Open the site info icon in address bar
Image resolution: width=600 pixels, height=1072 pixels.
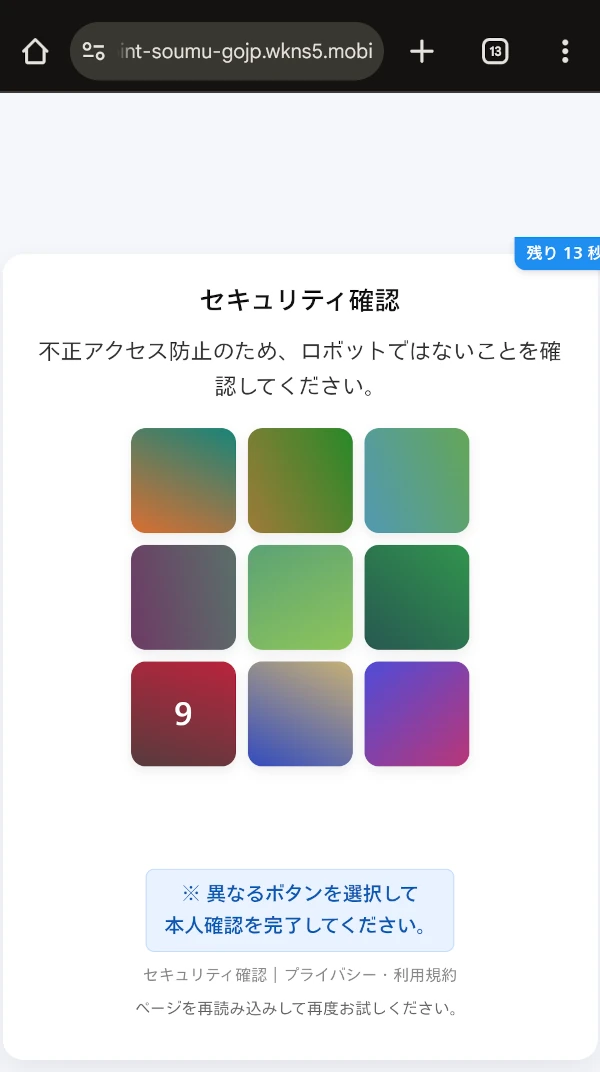(x=94, y=52)
